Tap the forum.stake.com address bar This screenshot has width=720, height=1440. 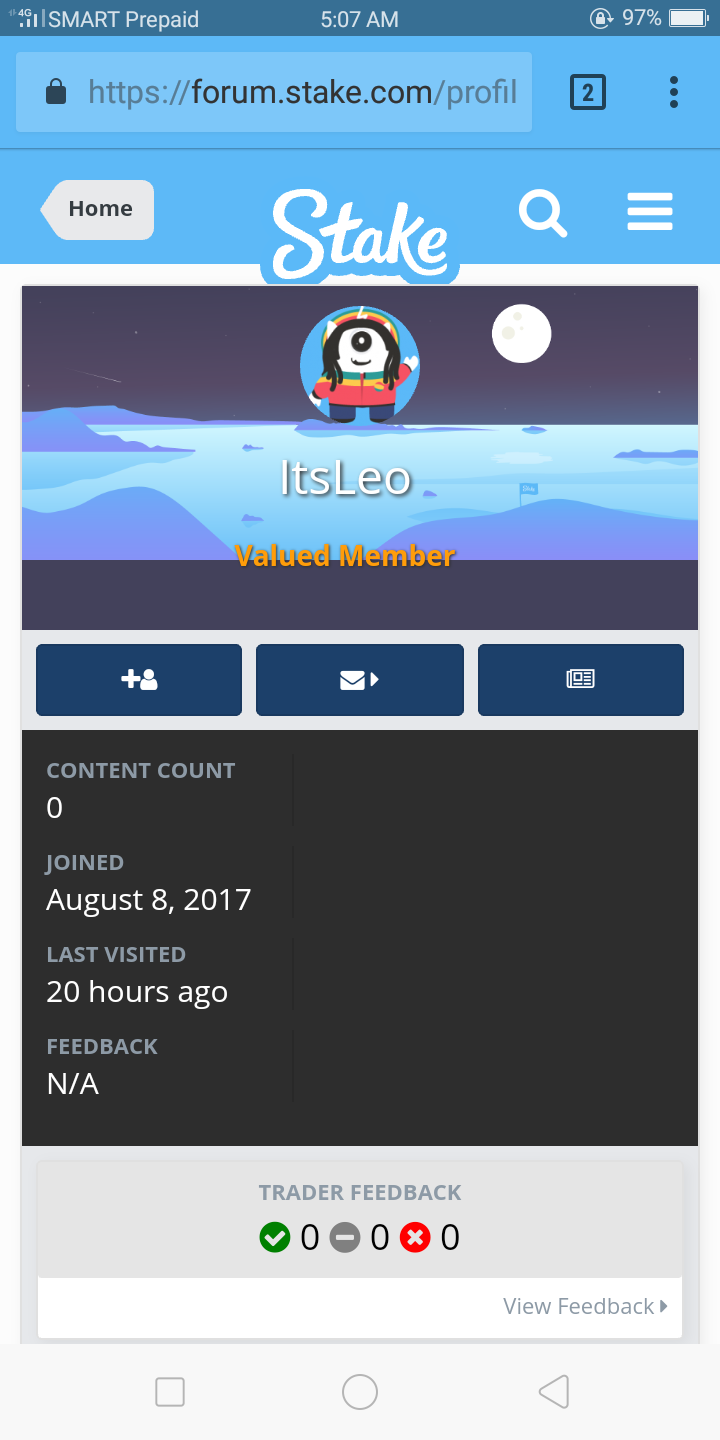click(274, 93)
